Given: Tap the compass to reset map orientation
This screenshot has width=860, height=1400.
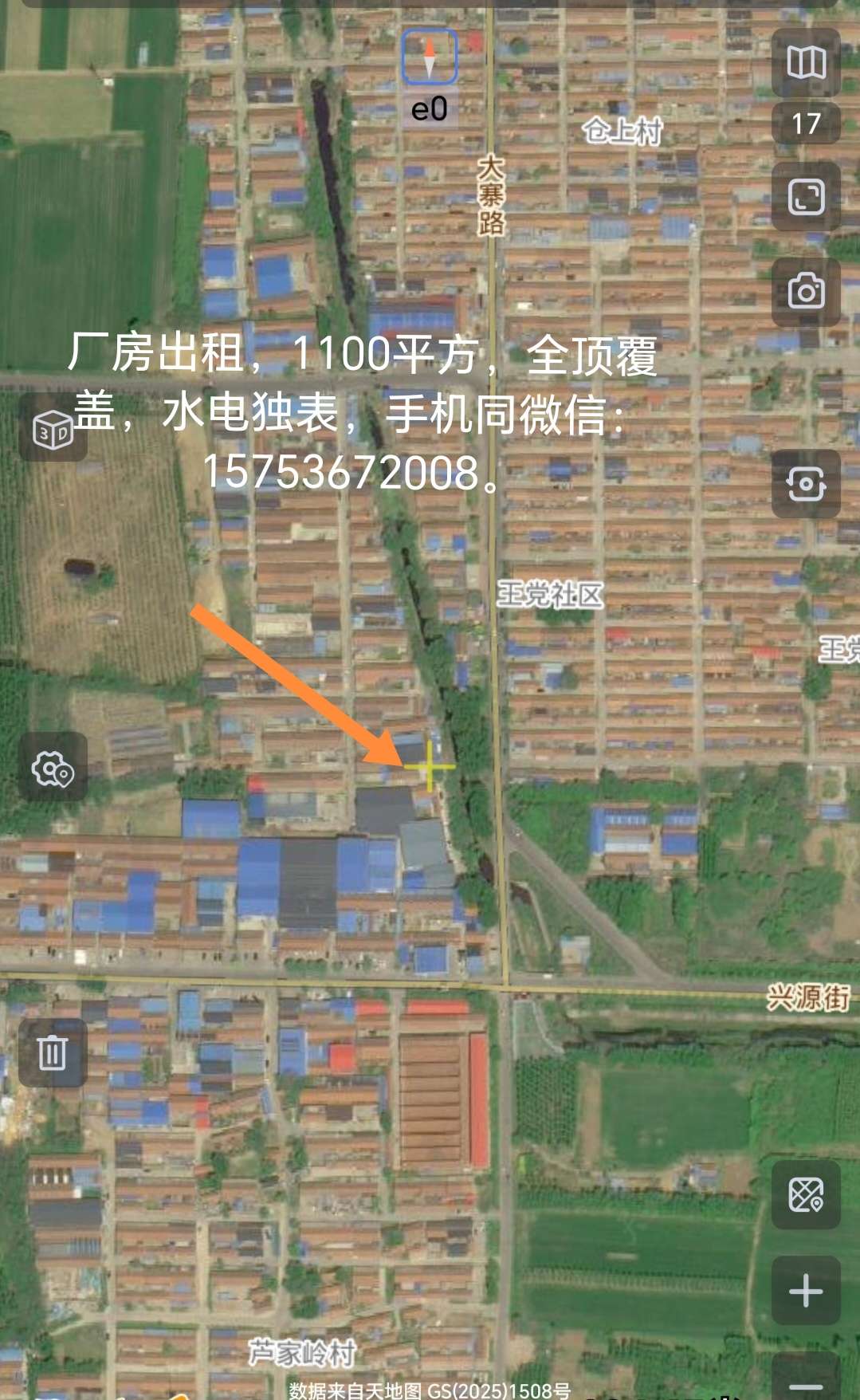Looking at the screenshot, I should click(x=429, y=57).
